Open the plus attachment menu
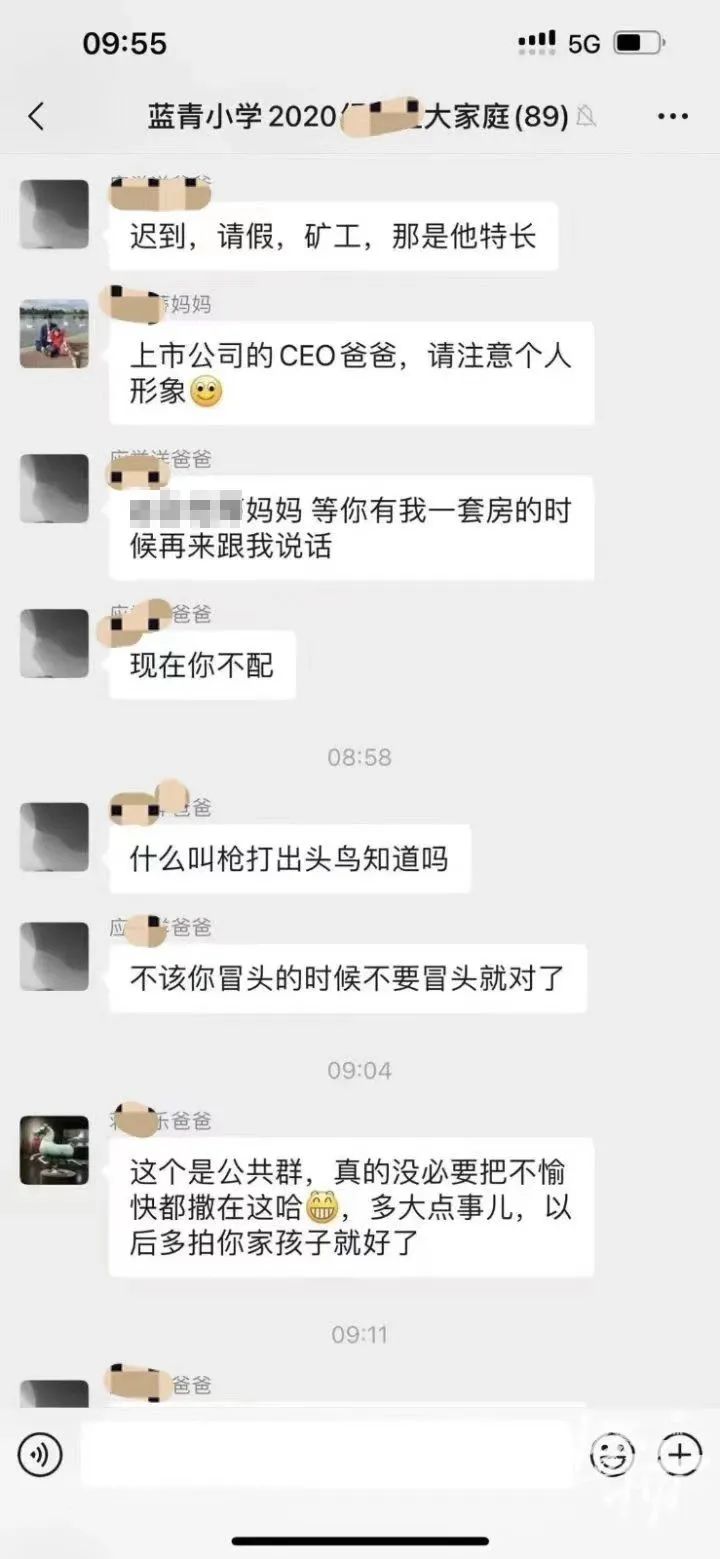This screenshot has width=720, height=1559. [679, 1453]
